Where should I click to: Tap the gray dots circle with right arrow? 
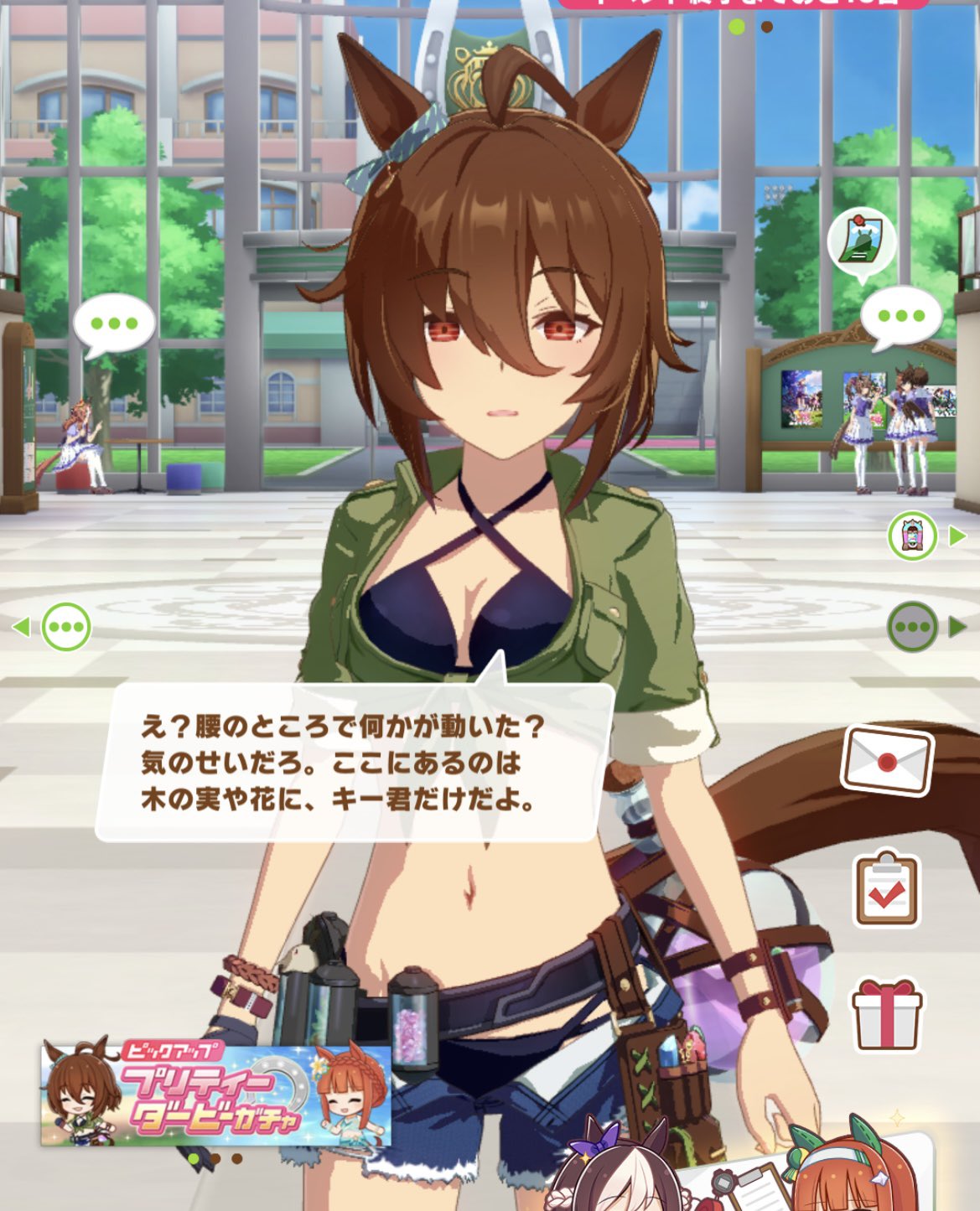[x=912, y=627]
